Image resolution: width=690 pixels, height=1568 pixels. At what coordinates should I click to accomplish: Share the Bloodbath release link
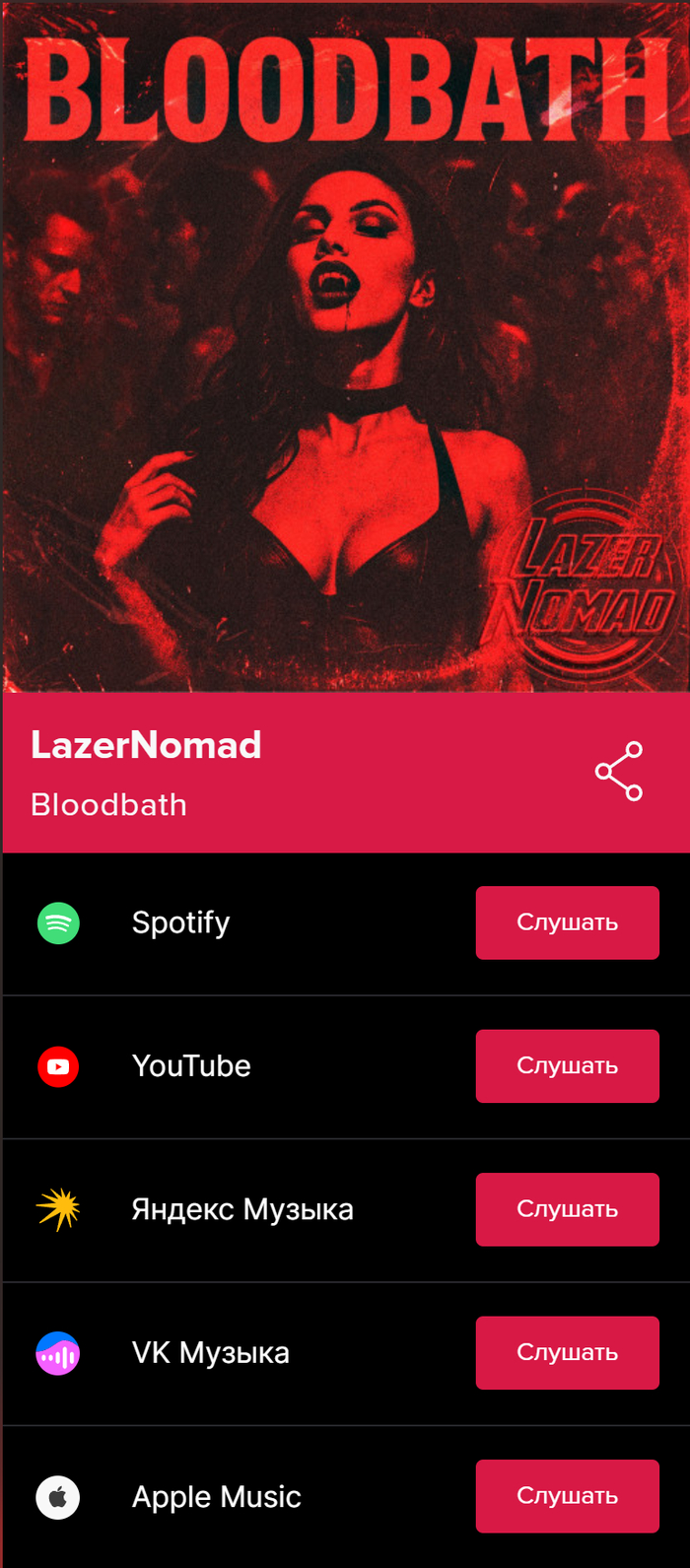click(618, 772)
